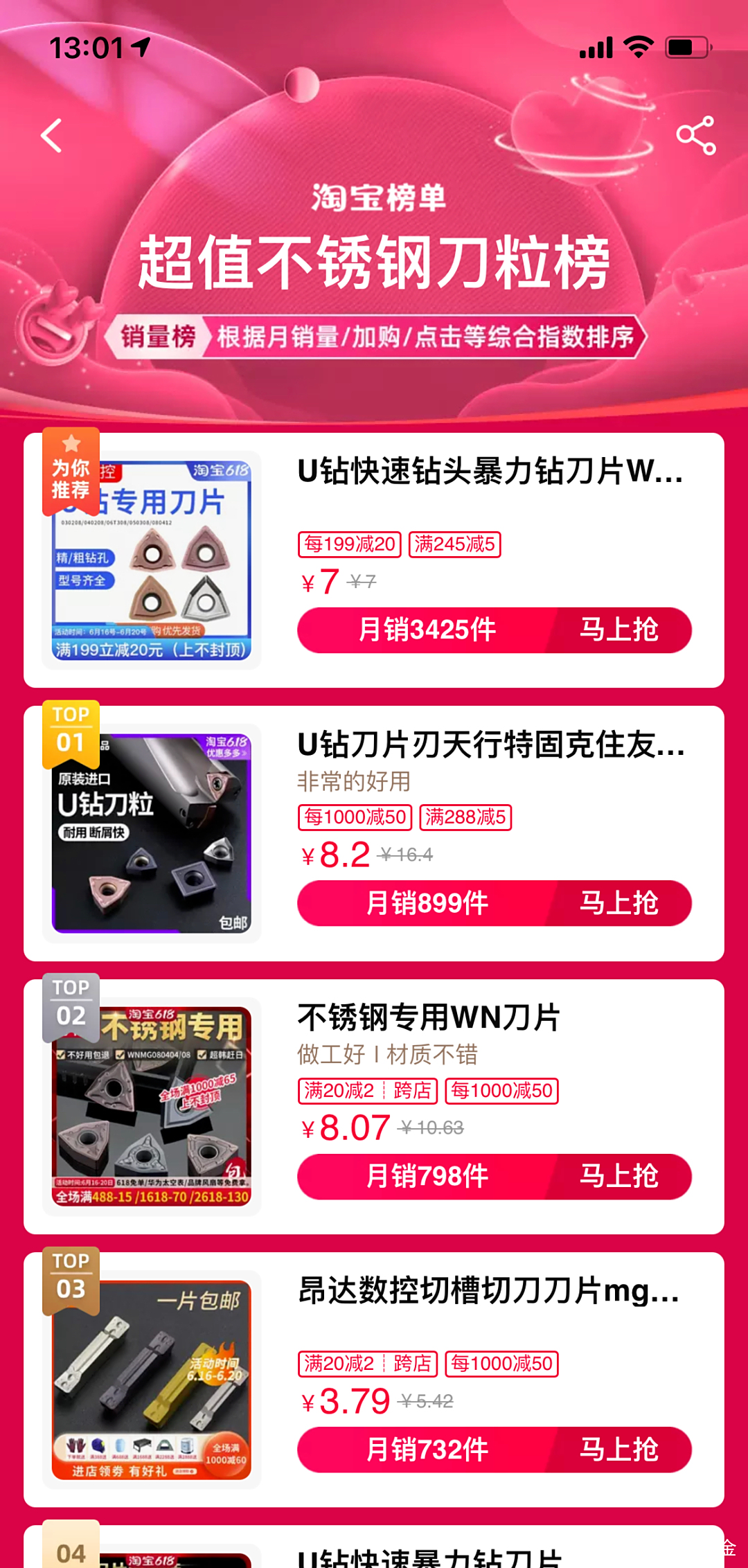748x1568 pixels.
Task: Open the U钻刀片刃天行特固克 listing title
Action: [x=490, y=745]
